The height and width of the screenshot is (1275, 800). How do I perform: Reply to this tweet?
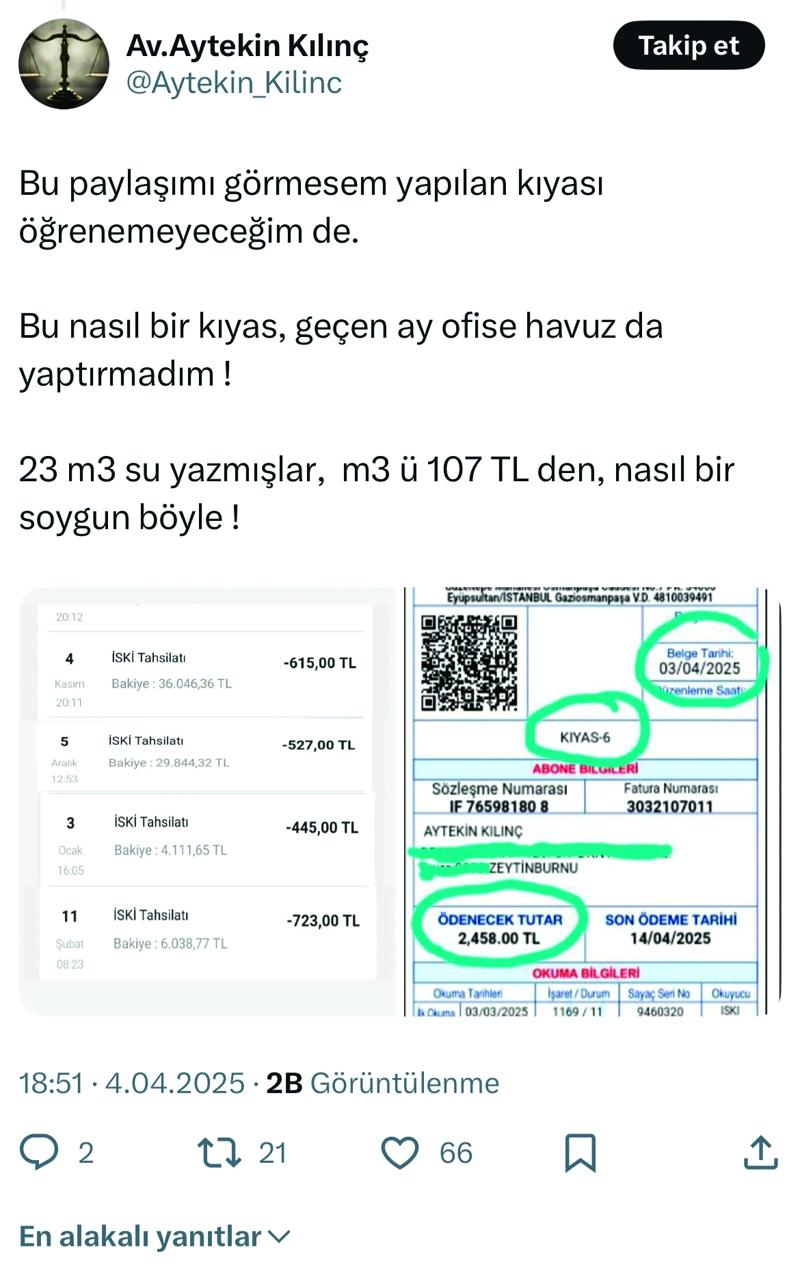41,1152
